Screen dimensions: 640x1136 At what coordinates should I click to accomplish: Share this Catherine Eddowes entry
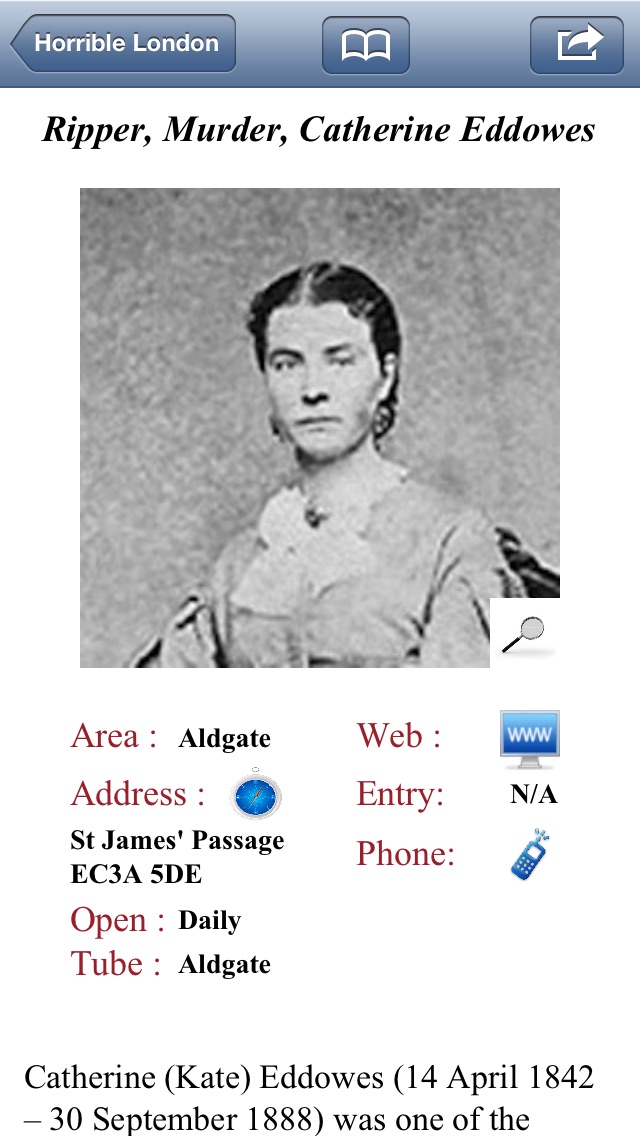click(x=576, y=45)
